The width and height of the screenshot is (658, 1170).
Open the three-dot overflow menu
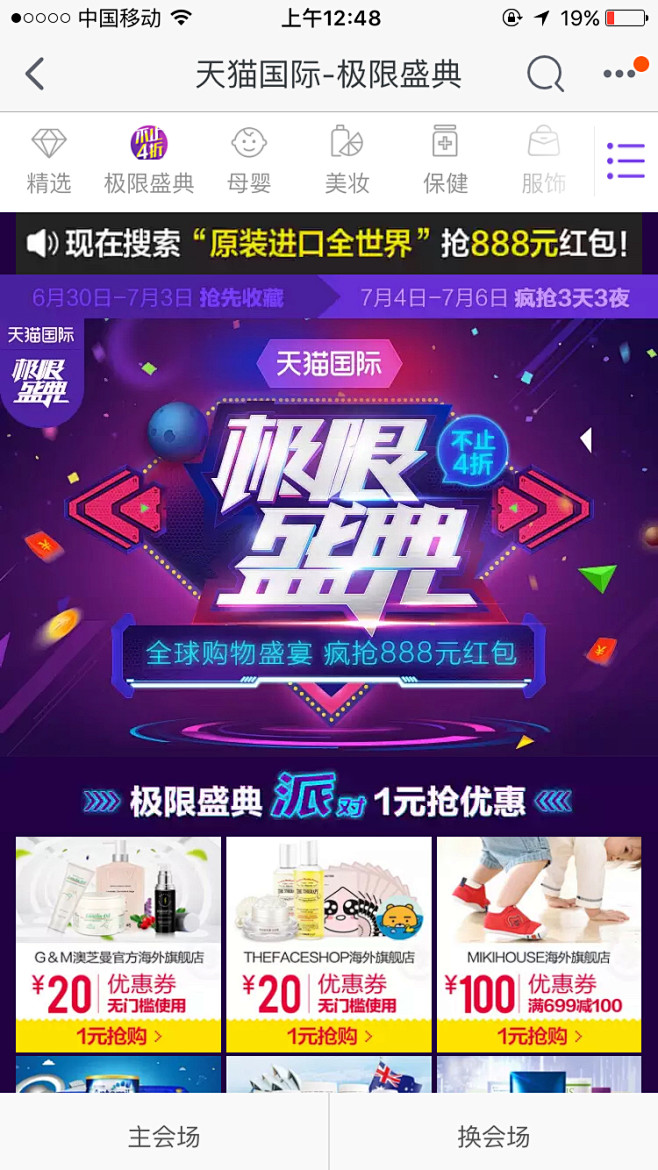[620, 75]
